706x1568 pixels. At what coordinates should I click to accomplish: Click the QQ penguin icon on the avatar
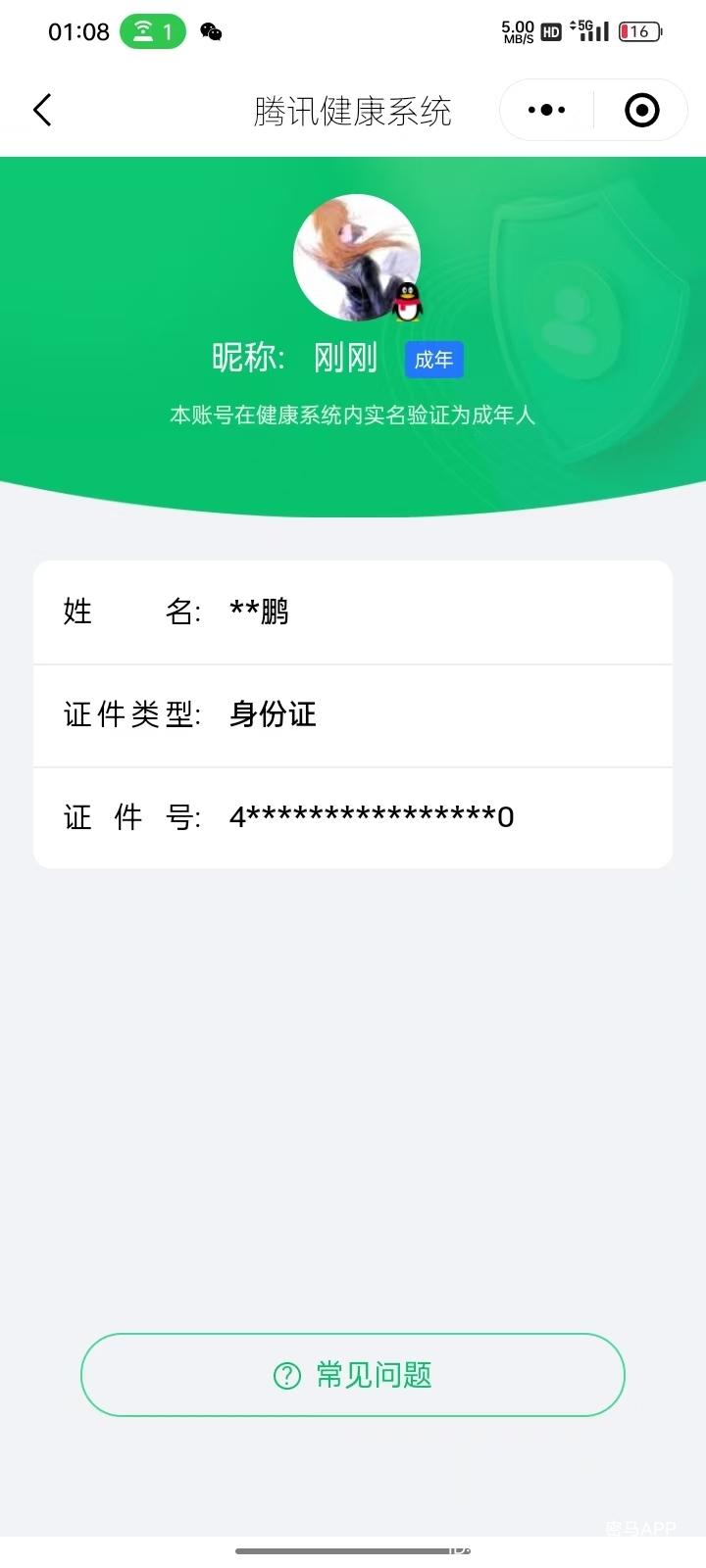[x=408, y=303]
